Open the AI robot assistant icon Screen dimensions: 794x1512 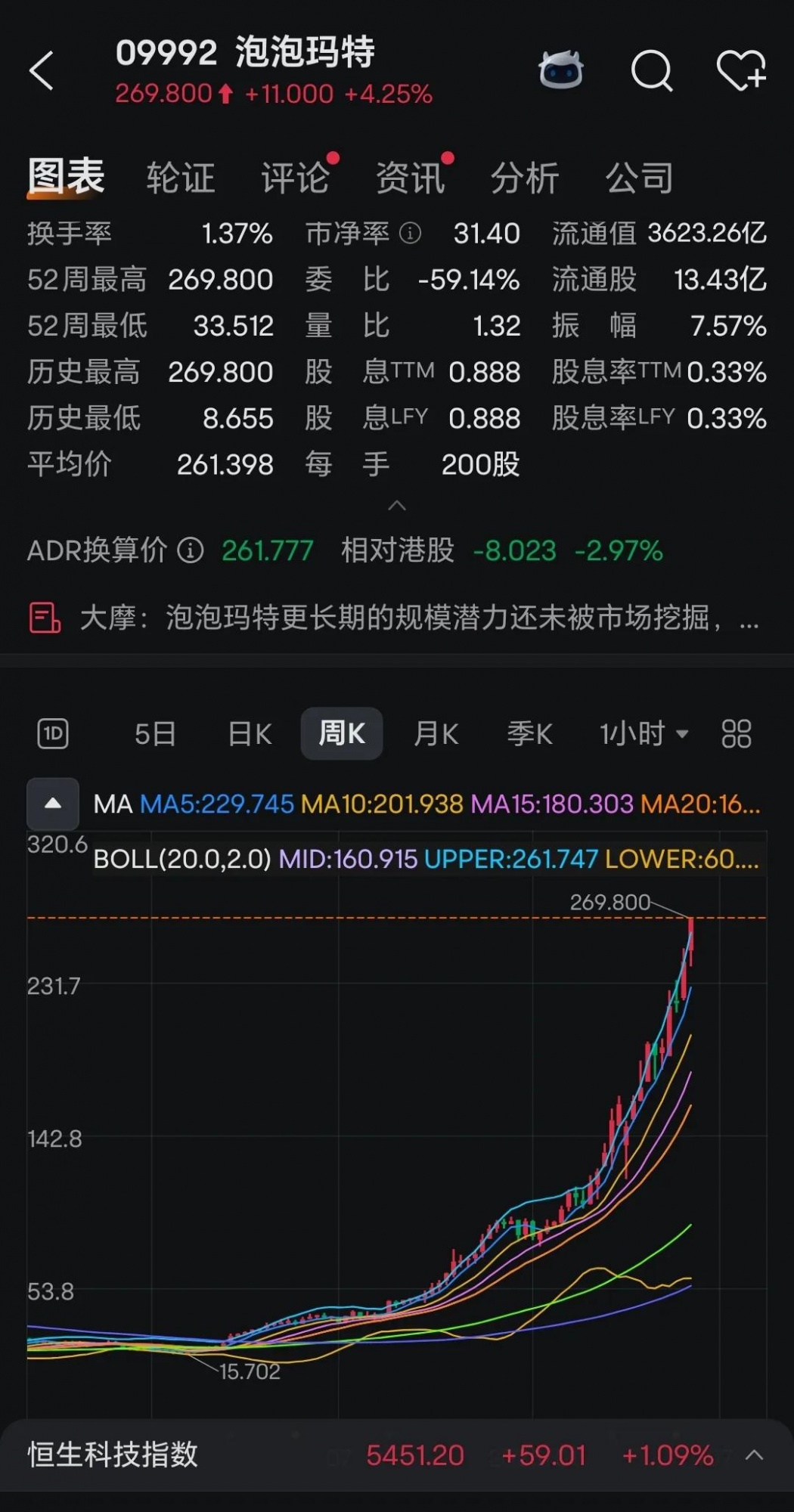coord(560,70)
